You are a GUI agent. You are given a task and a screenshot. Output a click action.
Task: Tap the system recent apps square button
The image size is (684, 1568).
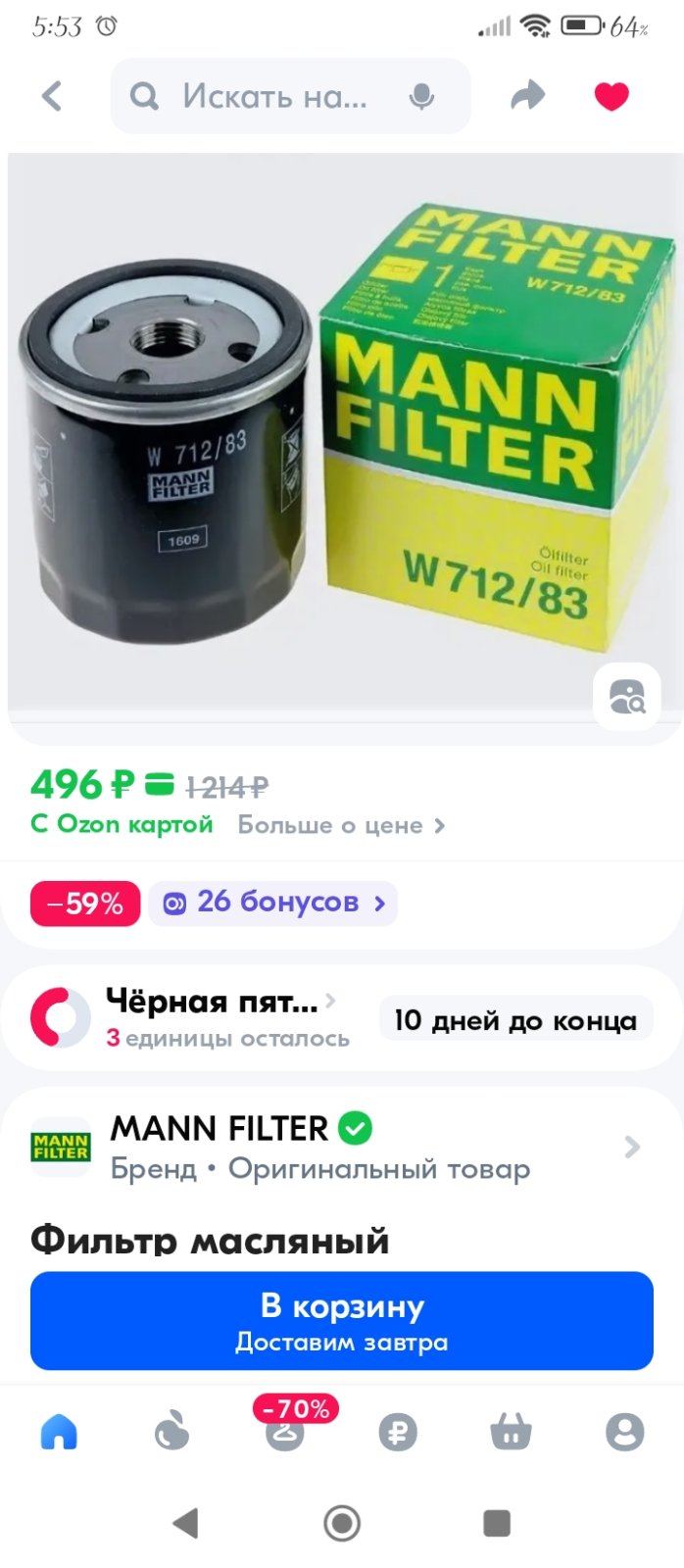498,1523
